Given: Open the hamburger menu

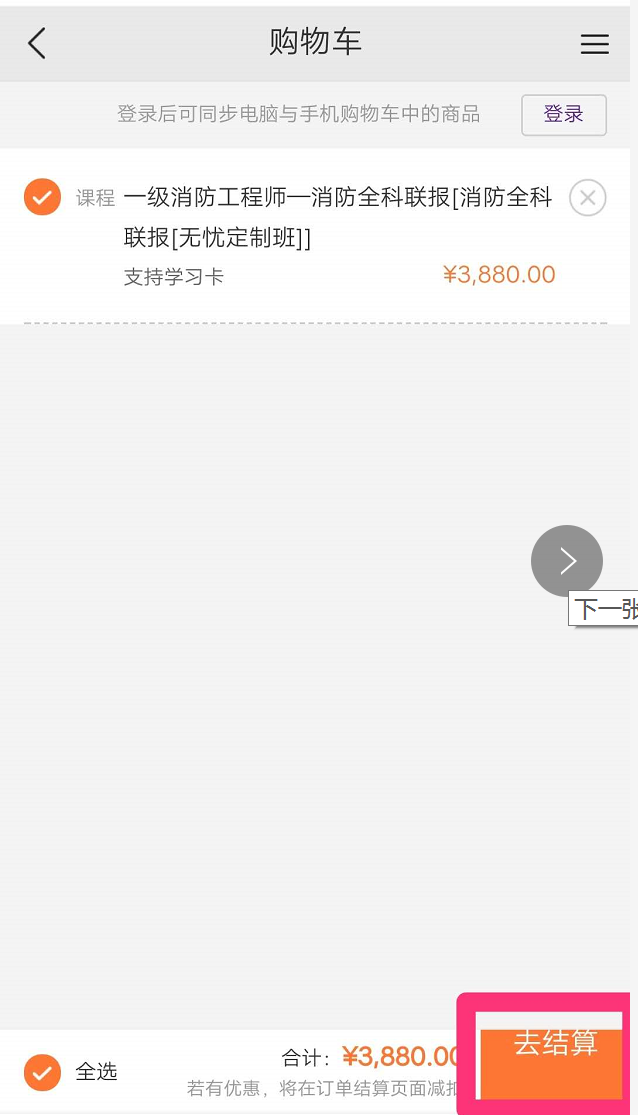Looking at the screenshot, I should tap(594, 44).
